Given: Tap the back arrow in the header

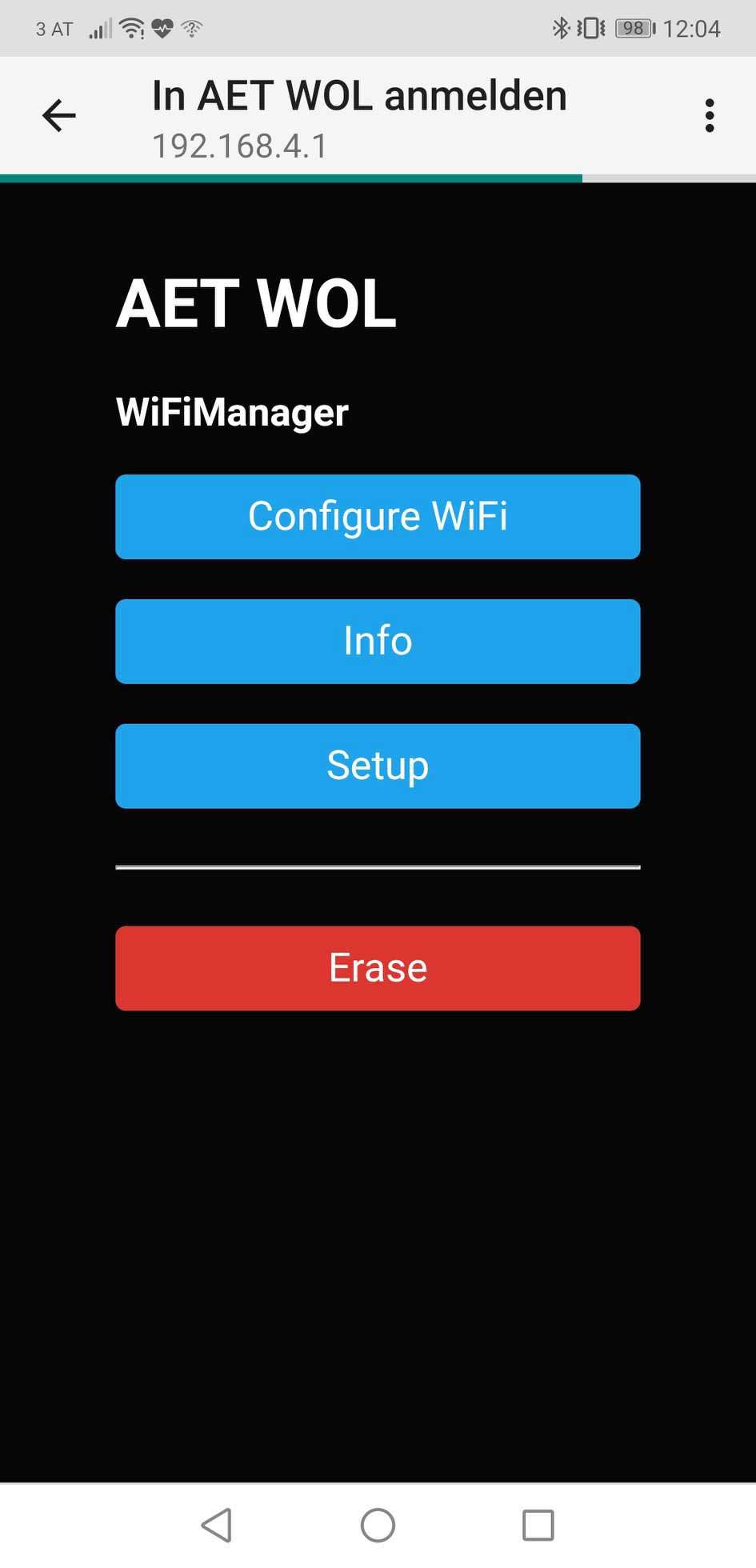Looking at the screenshot, I should (58, 116).
